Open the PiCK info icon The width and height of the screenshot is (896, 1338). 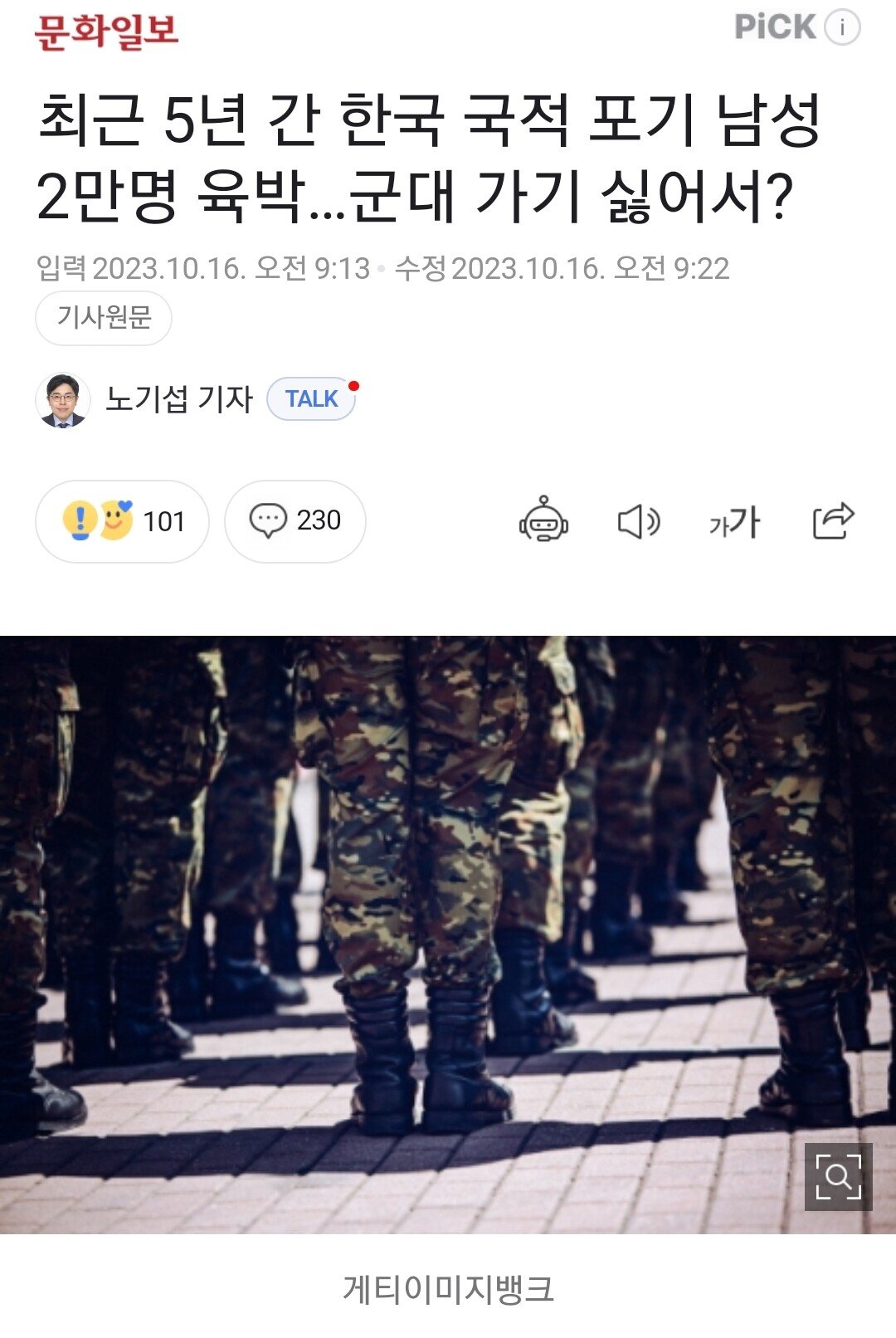click(842, 27)
